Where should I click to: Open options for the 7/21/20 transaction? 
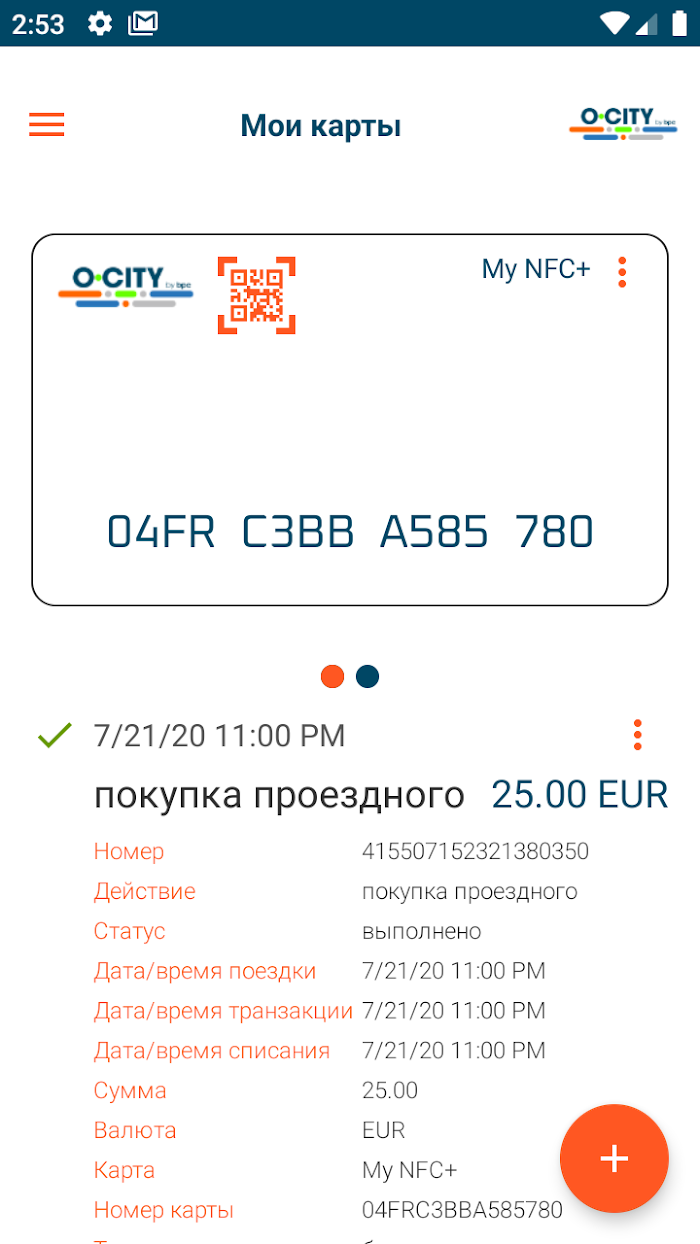637,736
